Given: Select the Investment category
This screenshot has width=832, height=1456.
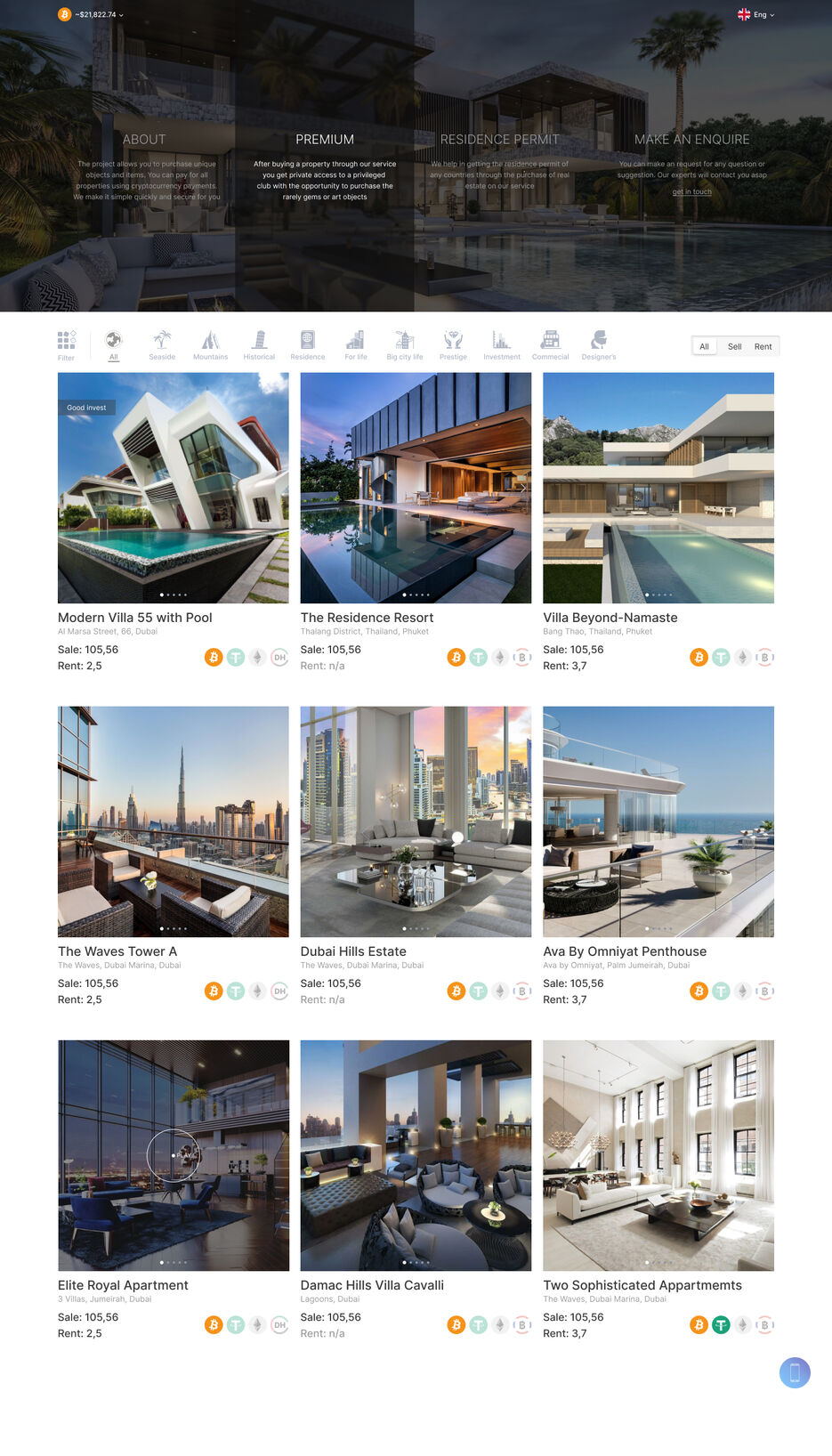Looking at the screenshot, I should [502, 345].
